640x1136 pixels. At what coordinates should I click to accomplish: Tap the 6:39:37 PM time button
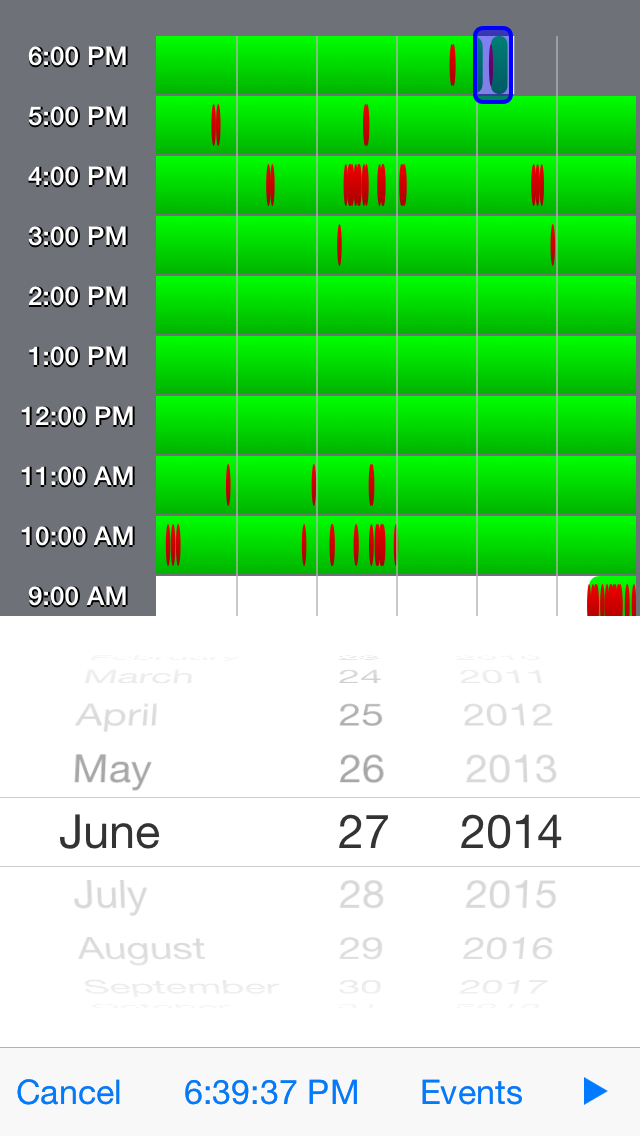(x=271, y=1093)
